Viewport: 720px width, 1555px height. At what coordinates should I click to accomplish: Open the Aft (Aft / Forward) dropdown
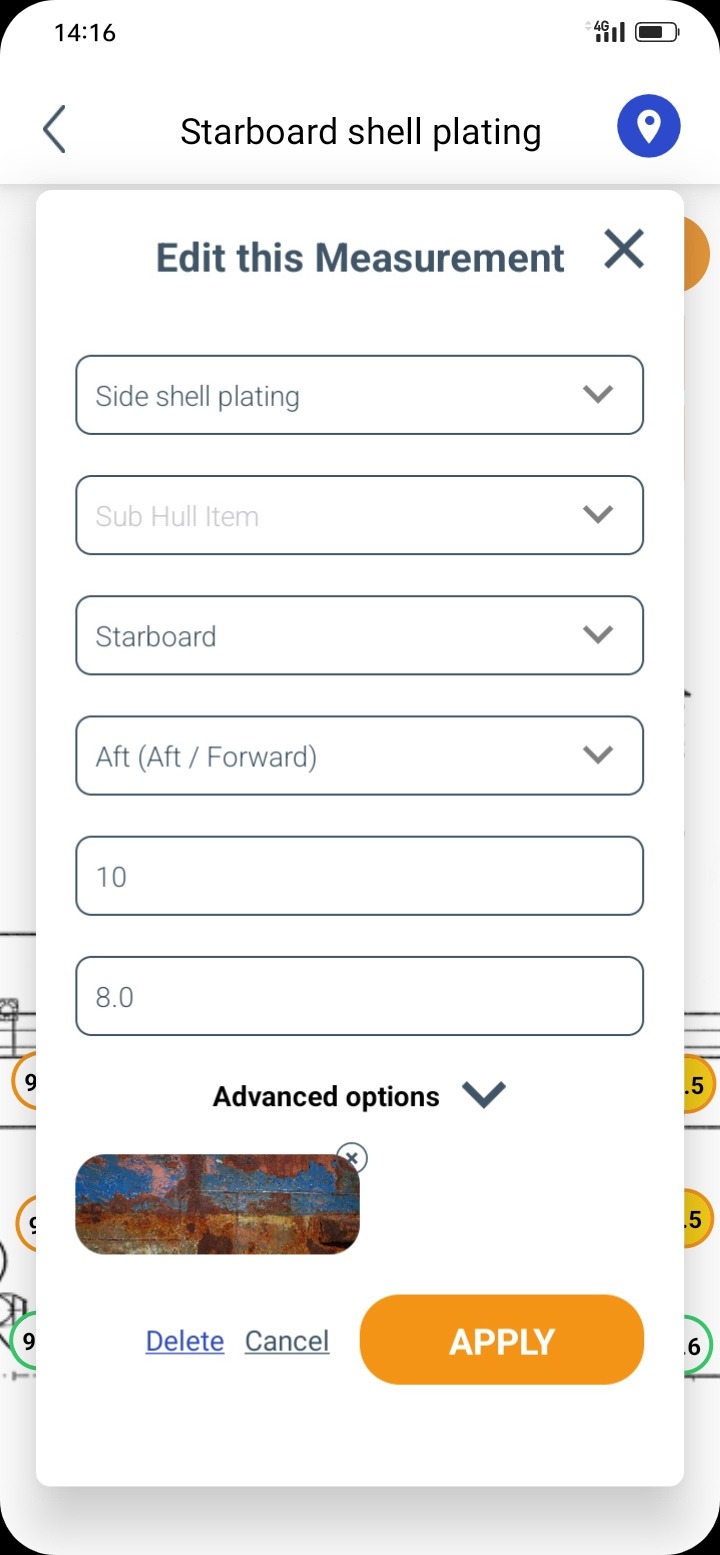359,755
